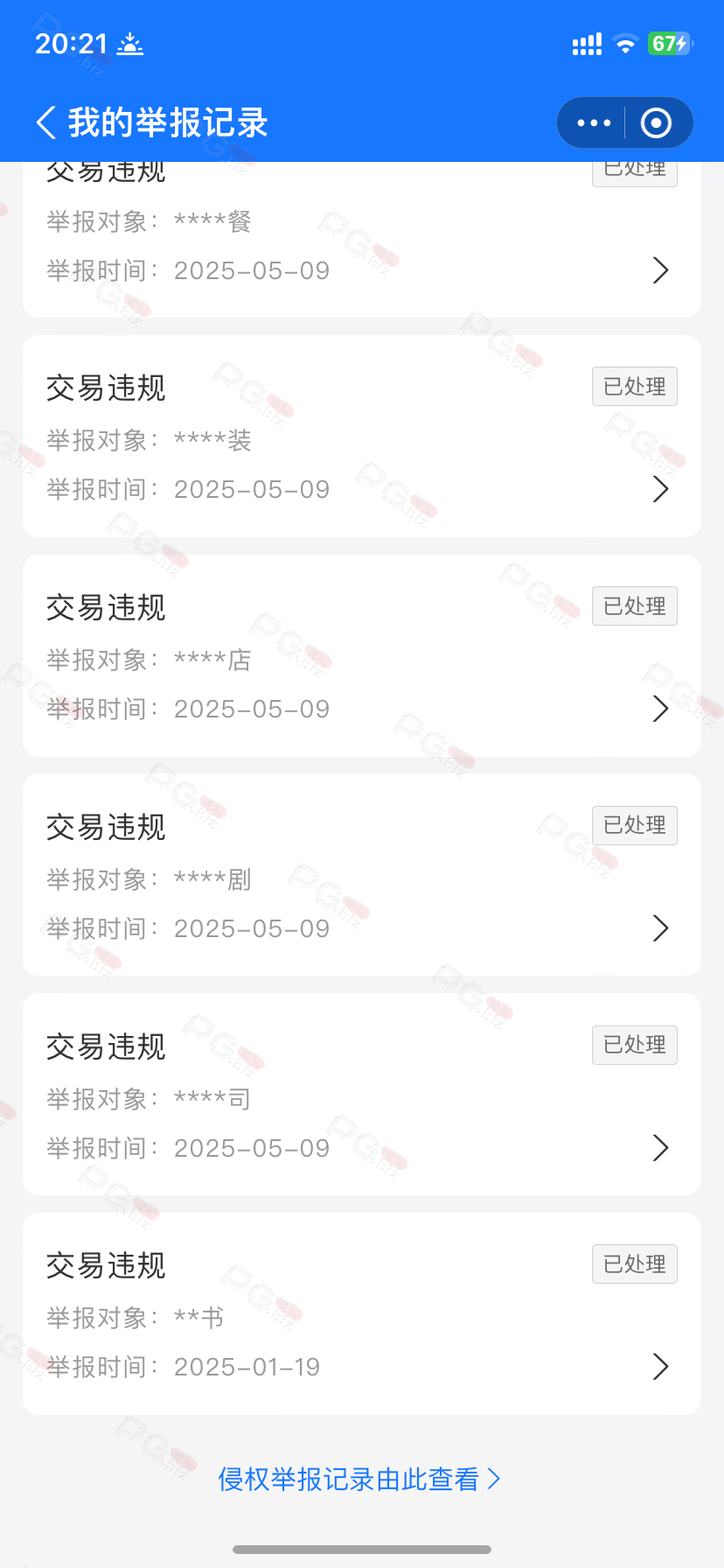Open the 2025-01-19 report for **书
The image size is (724, 1568).
tap(362, 1314)
